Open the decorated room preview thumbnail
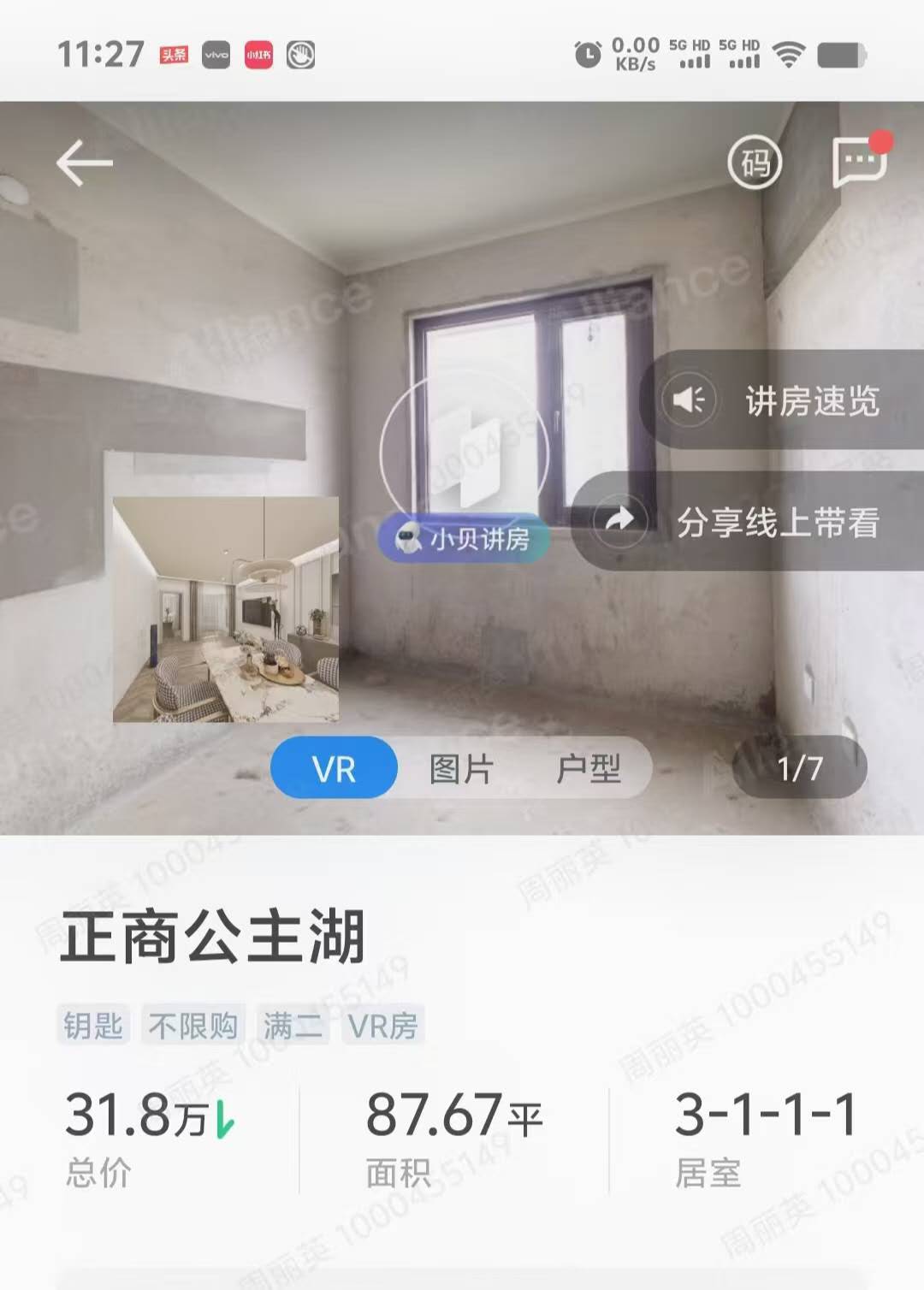 pyautogui.click(x=226, y=610)
